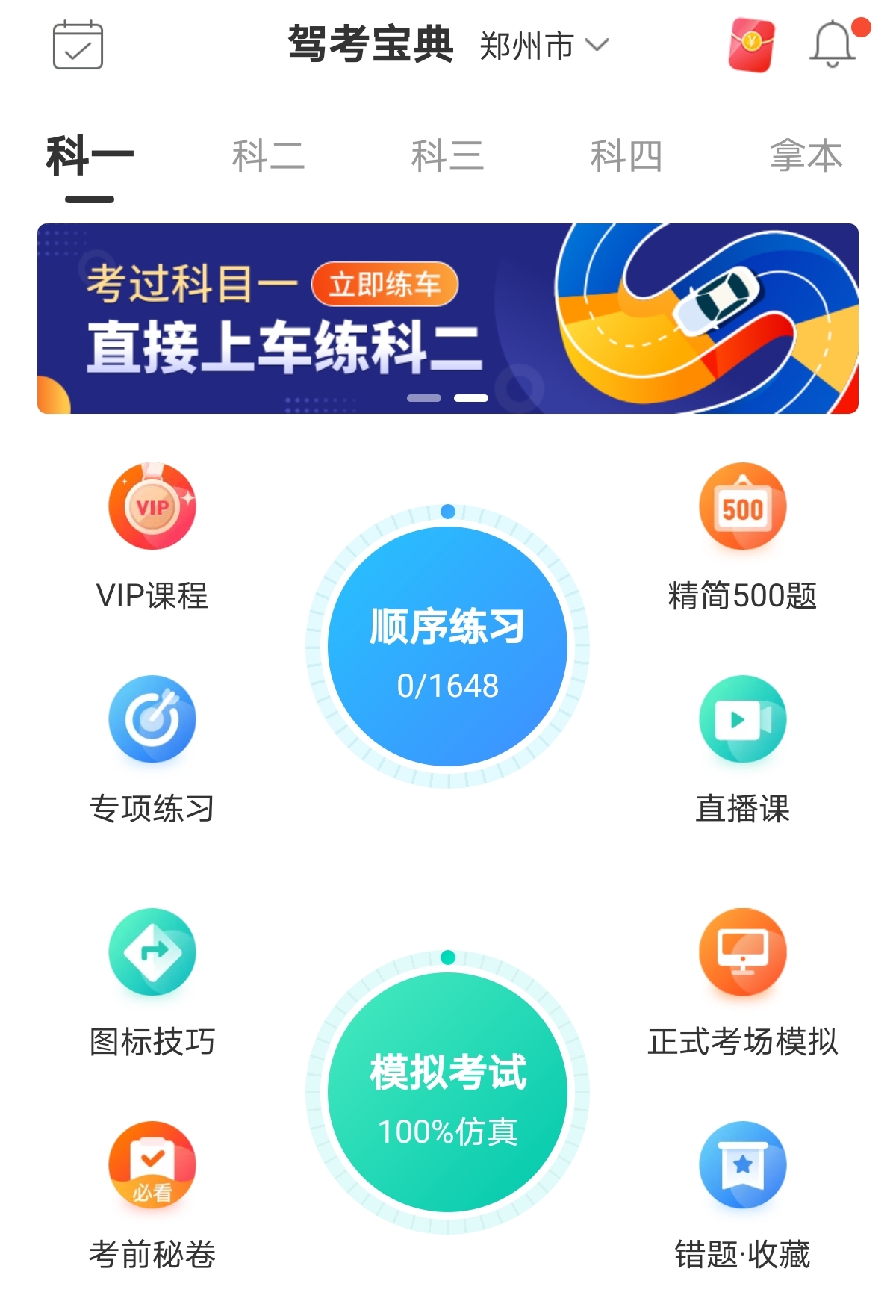Open the notifications bell
Viewport: 896px width, 1316px height.
coord(833,45)
